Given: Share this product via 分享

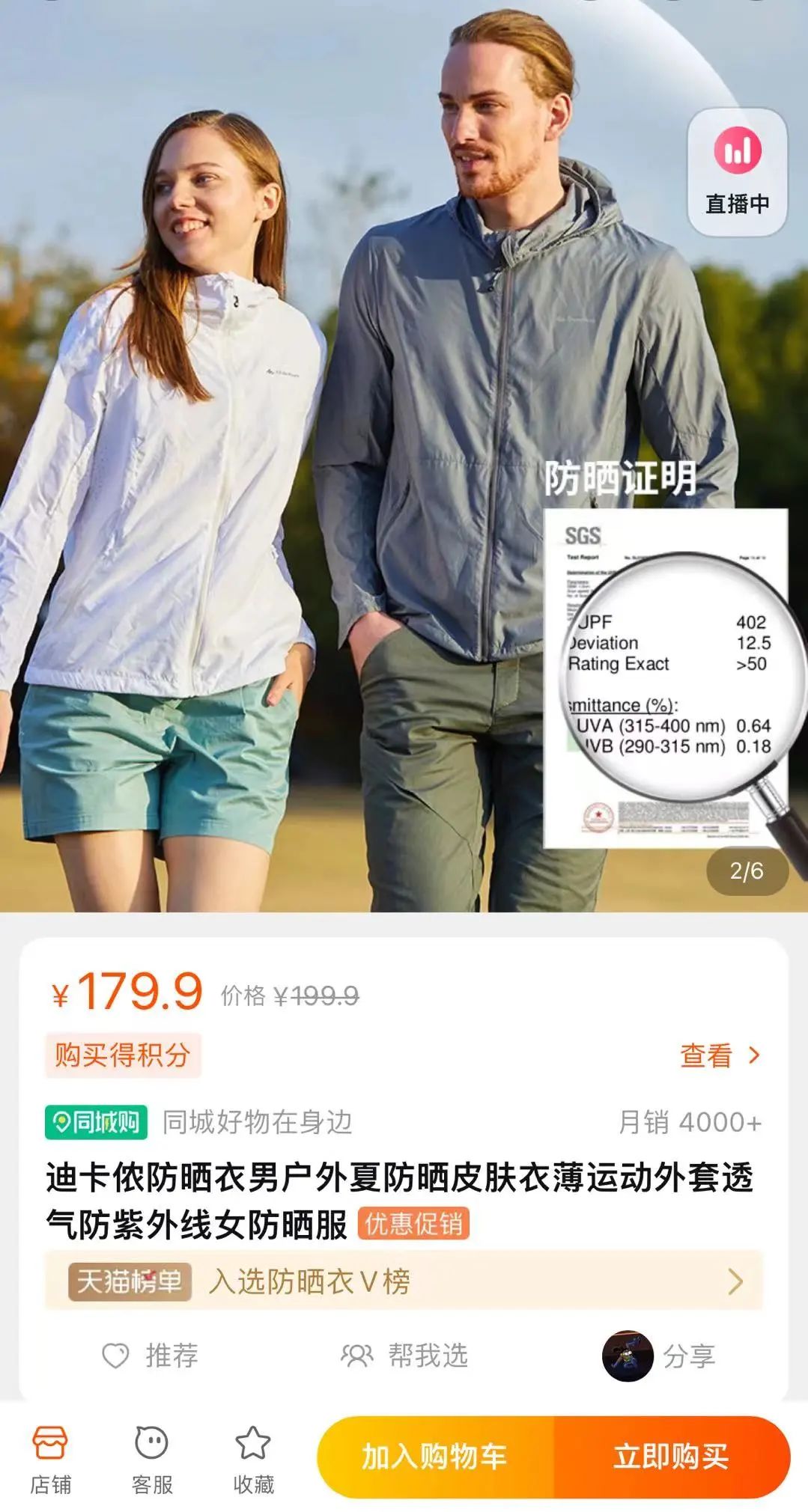Looking at the screenshot, I should (659, 1356).
